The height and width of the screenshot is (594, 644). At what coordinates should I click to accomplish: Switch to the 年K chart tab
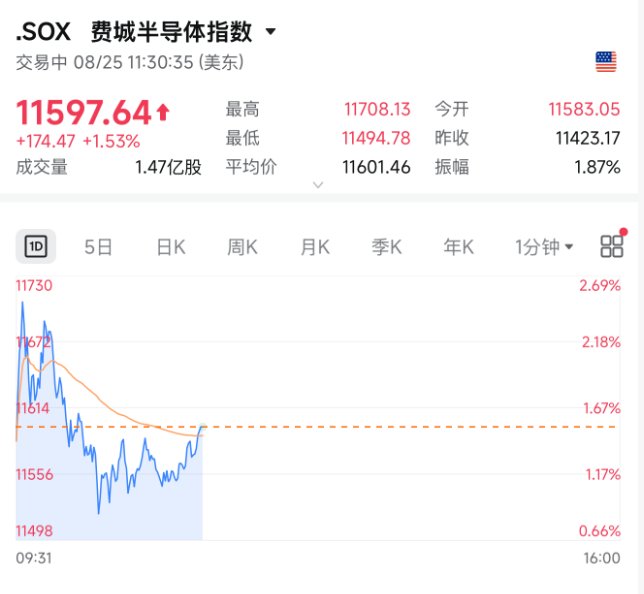tap(458, 247)
